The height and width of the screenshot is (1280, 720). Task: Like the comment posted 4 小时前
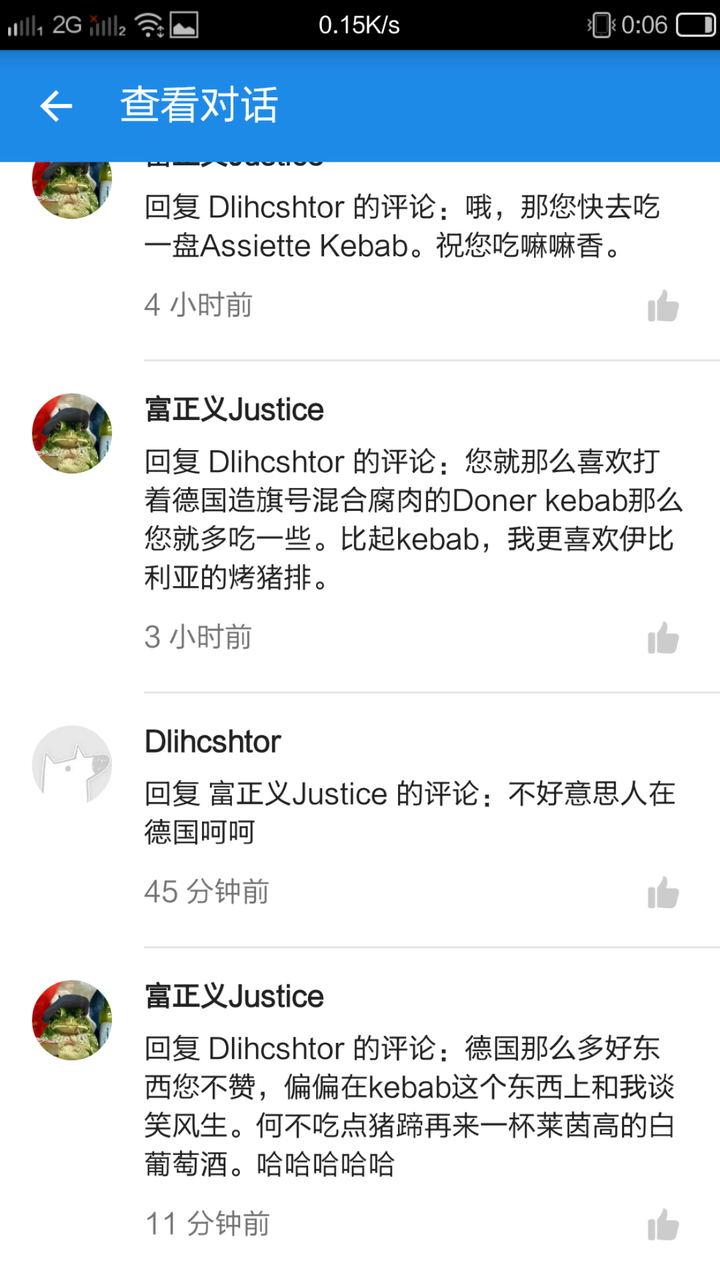point(662,306)
